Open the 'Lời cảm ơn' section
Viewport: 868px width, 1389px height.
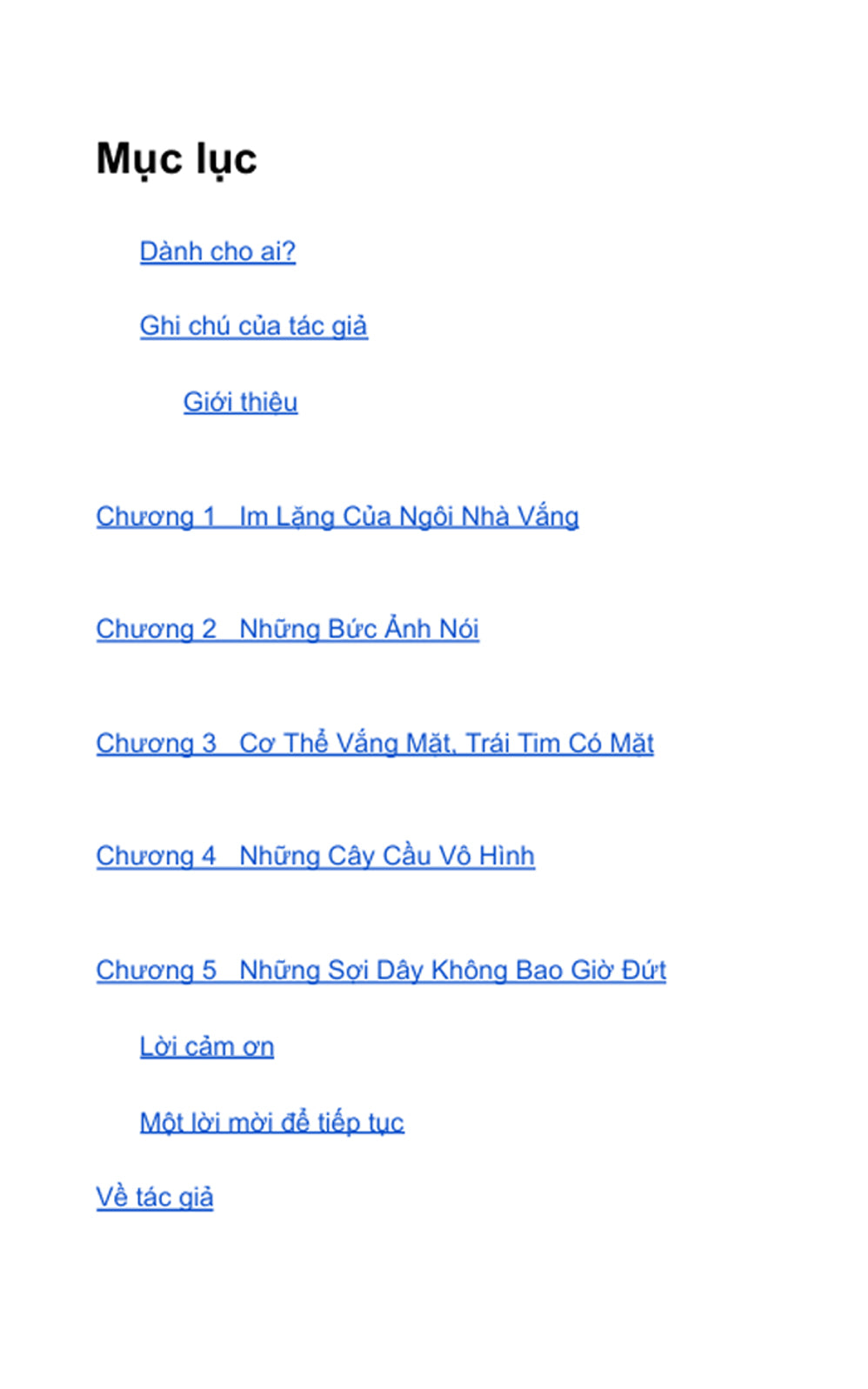pos(207,1046)
